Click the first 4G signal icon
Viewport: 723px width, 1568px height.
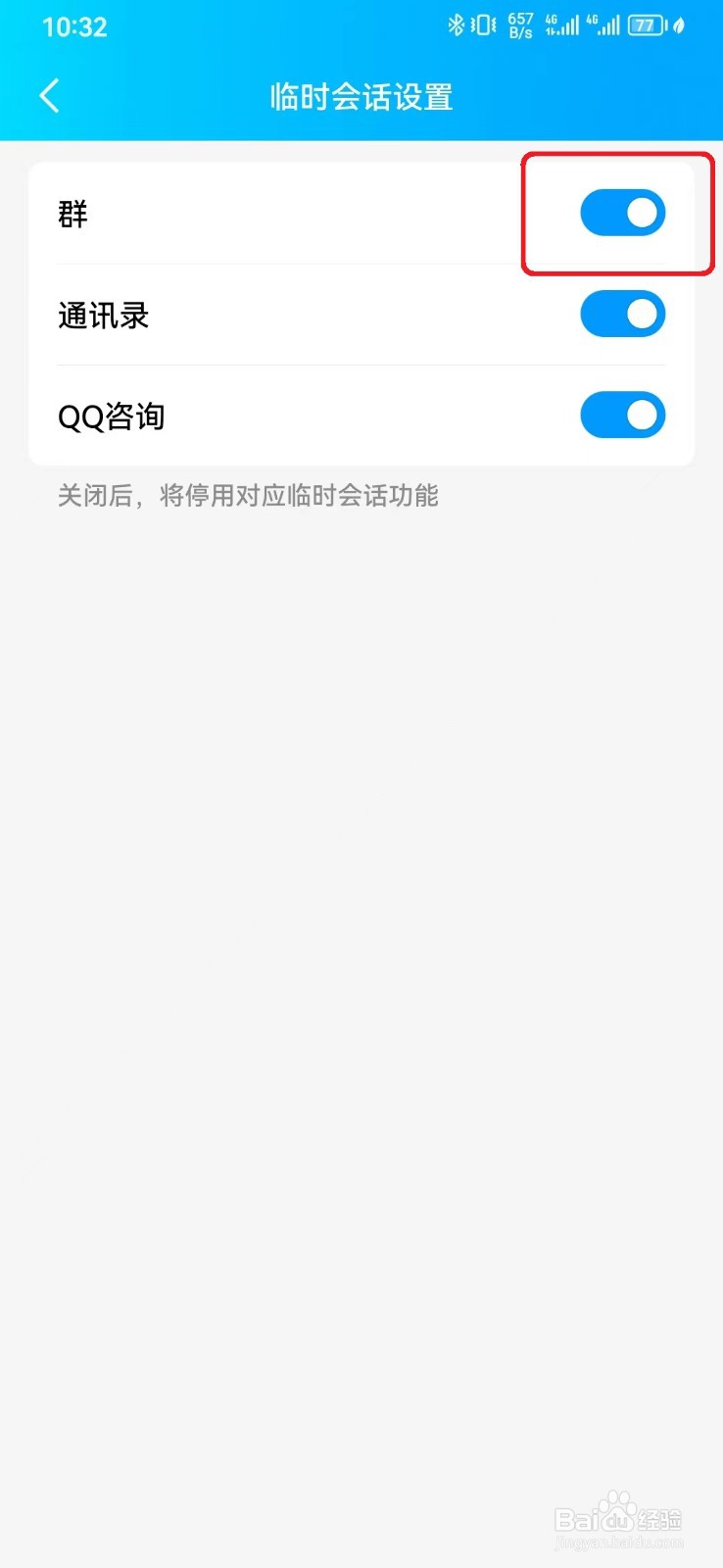coord(561,24)
